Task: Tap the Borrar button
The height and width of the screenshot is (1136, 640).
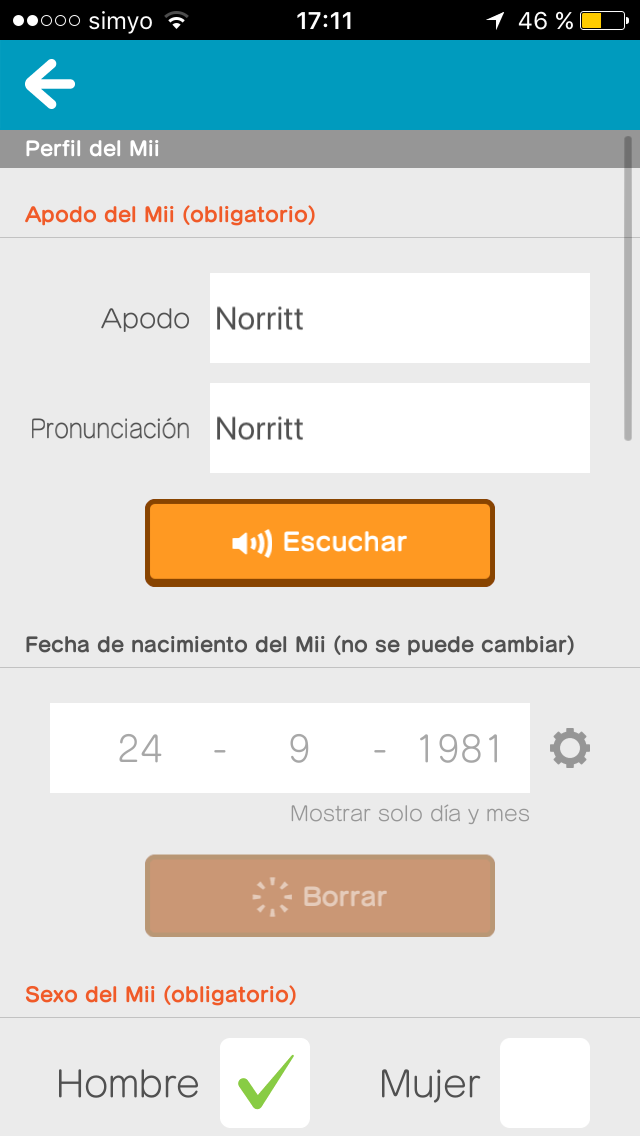Action: tap(320, 896)
